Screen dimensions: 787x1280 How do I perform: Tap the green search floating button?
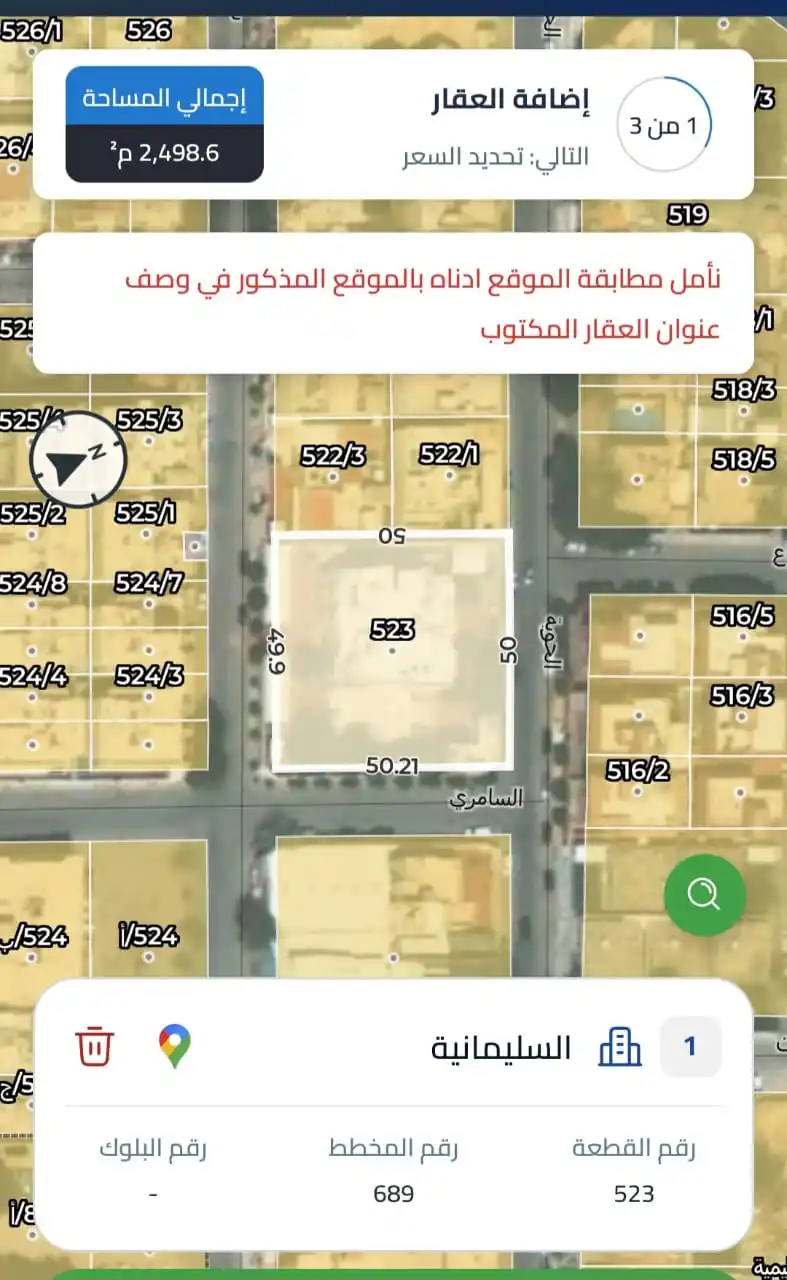[x=704, y=895]
